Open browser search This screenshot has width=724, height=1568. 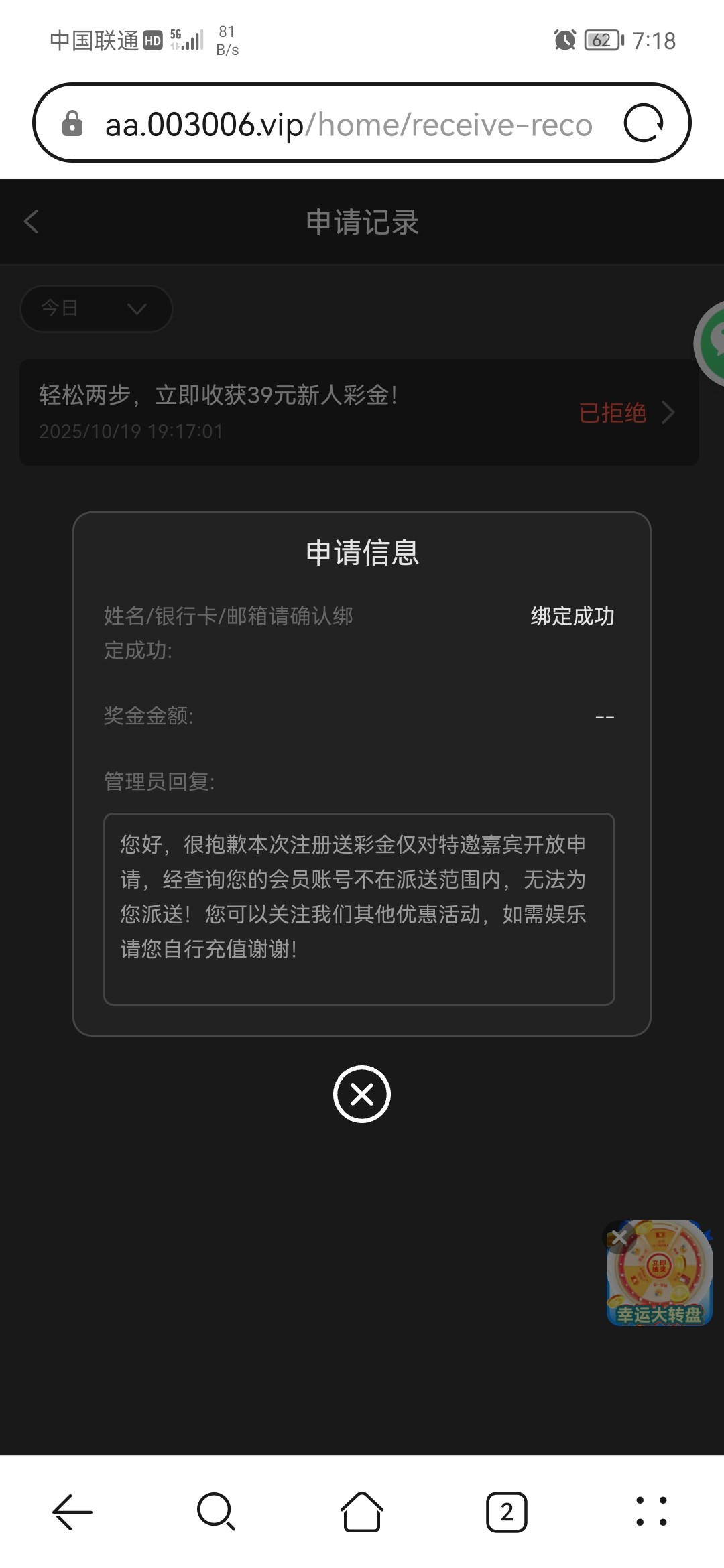(x=217, y=1512)
